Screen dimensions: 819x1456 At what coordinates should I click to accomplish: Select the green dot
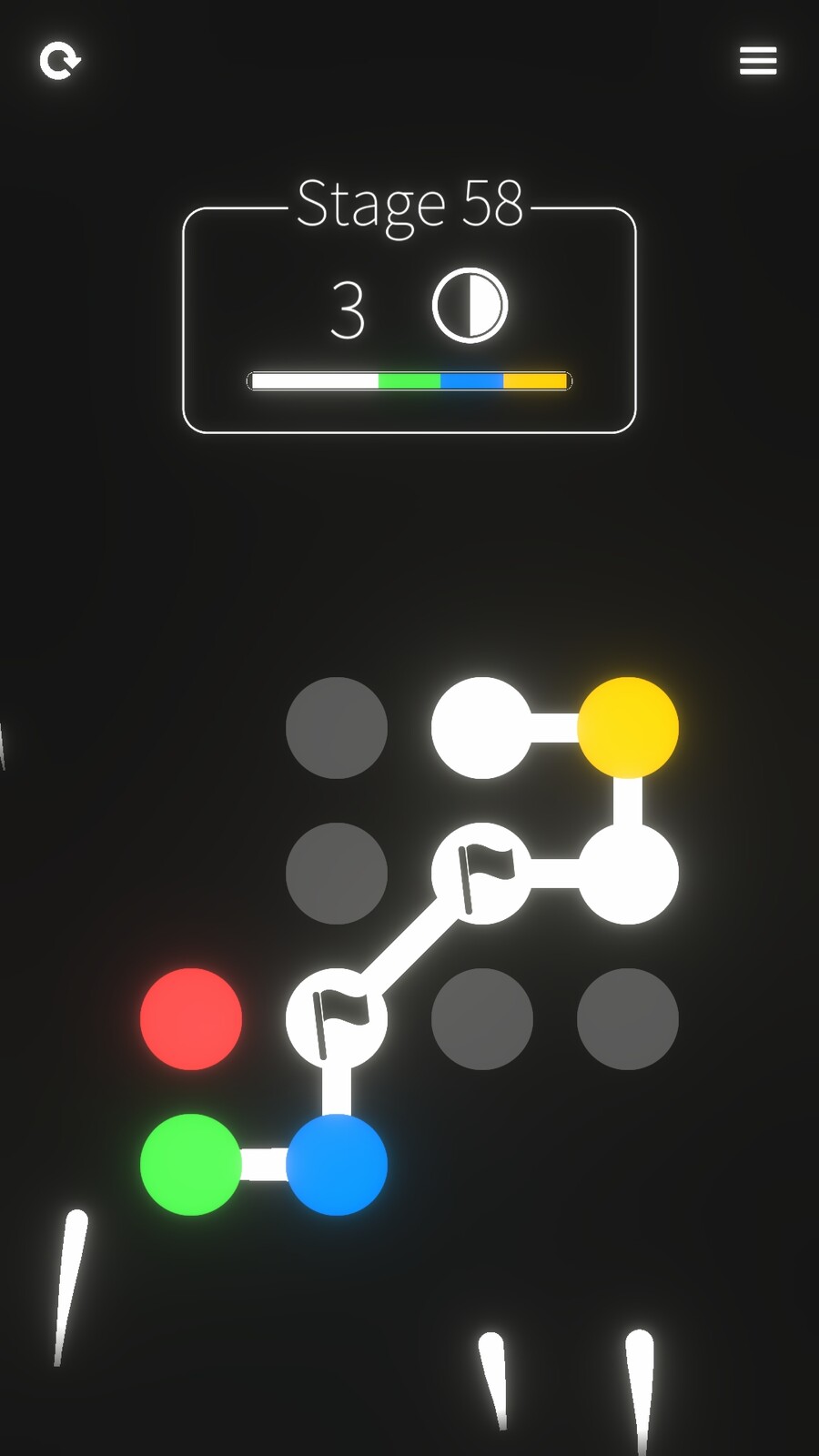[x=191, y=1164]
